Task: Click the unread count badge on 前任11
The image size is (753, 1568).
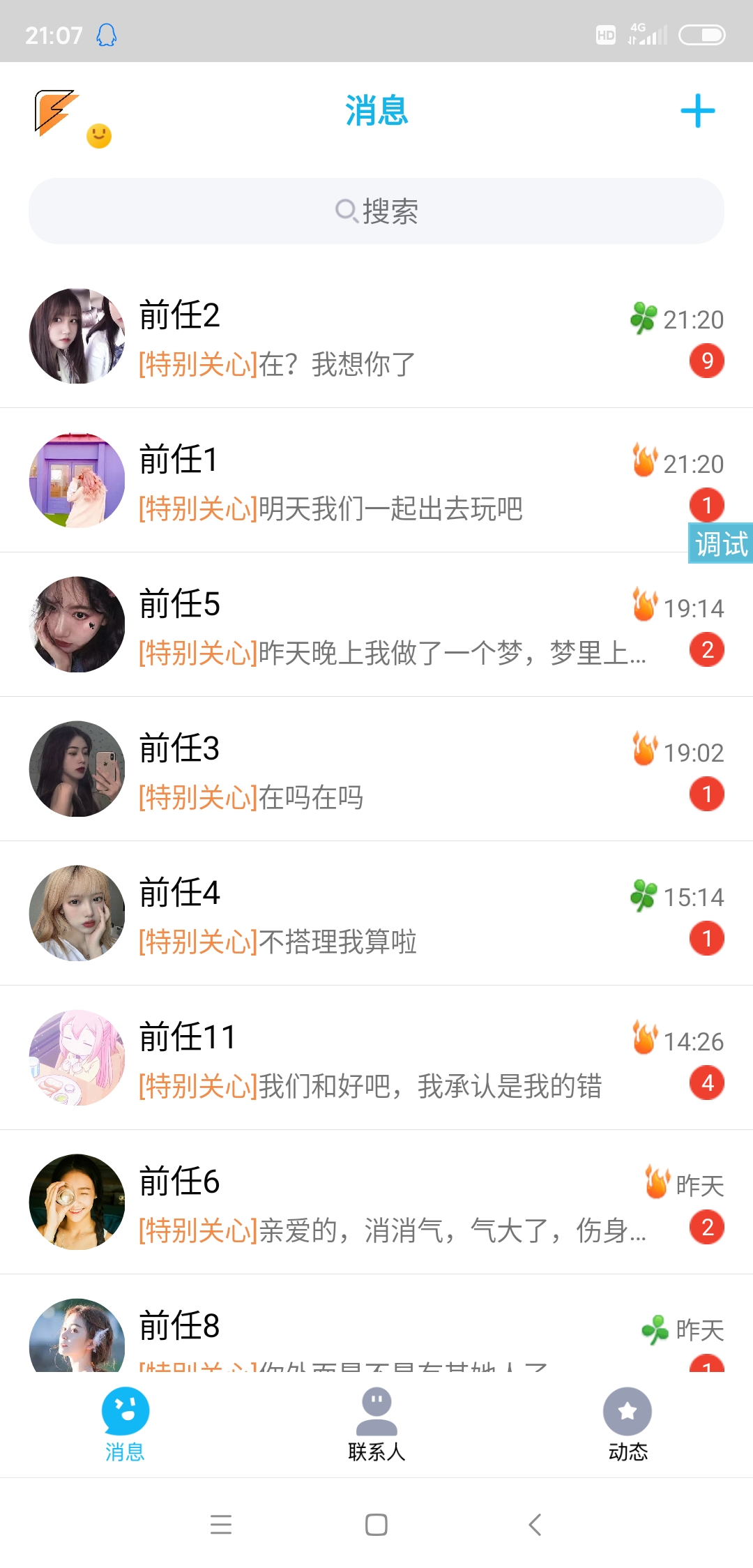Action: point(707,1083)
